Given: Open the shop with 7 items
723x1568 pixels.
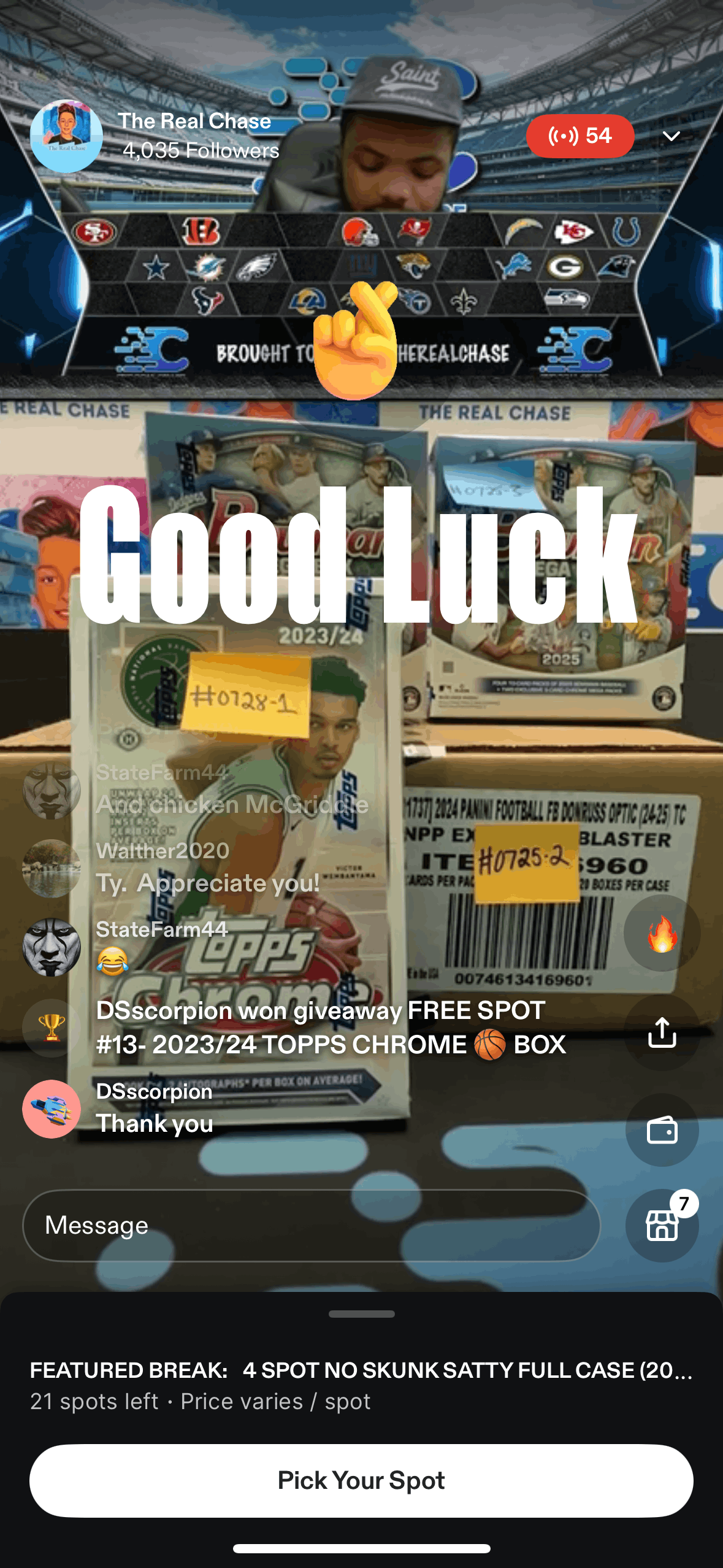Looking at the screenshot, I should (x=662, y=1225).
